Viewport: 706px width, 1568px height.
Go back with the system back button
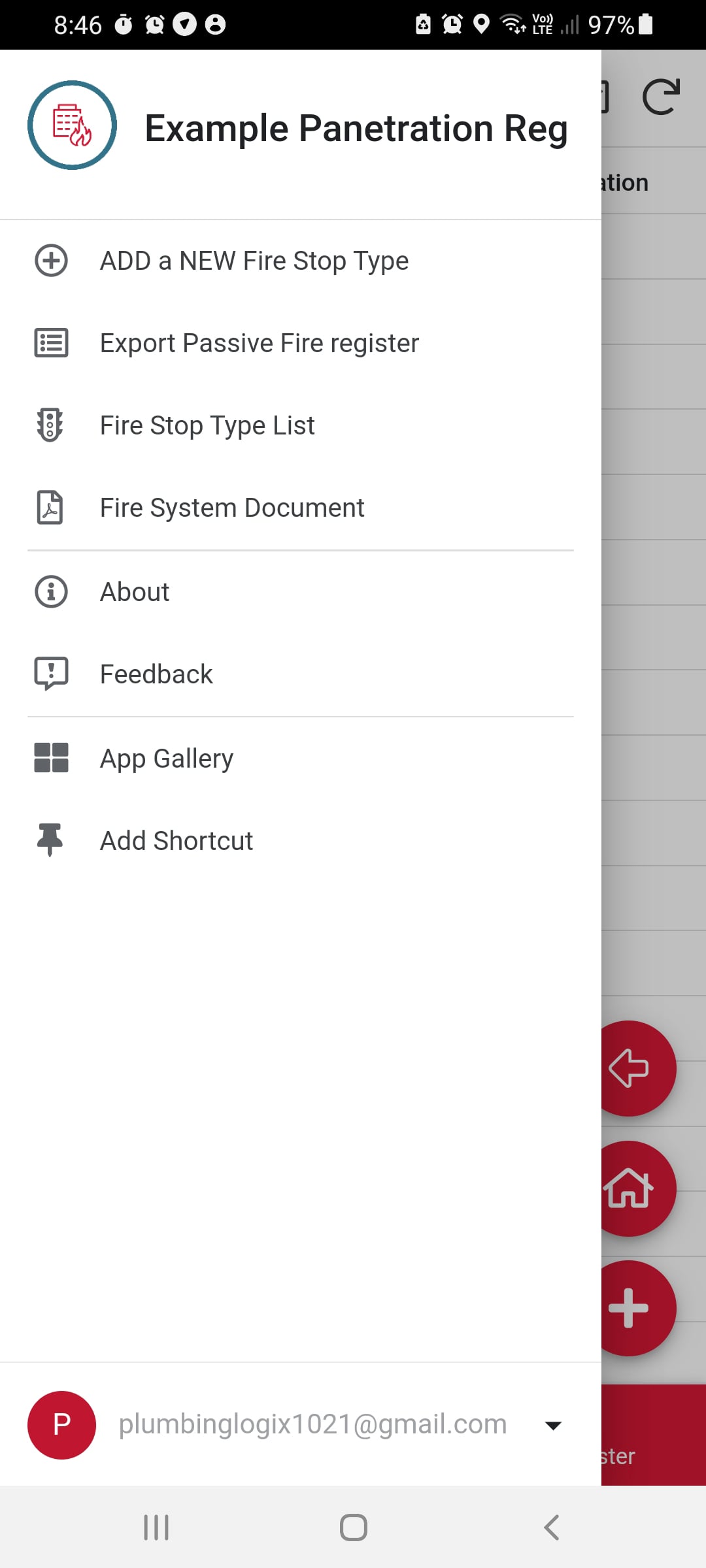click(x=551, y=1527)
